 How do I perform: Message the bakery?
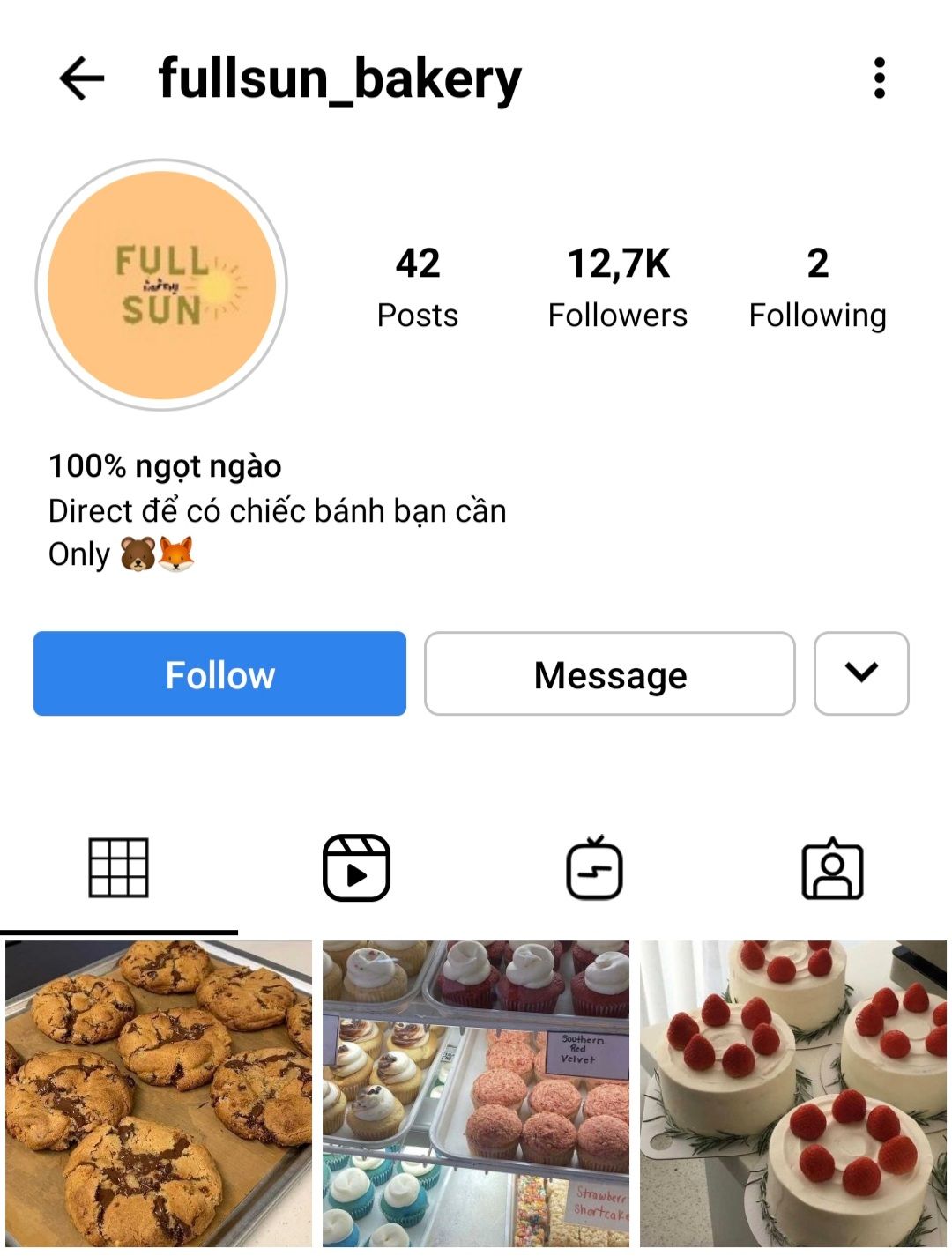(x=609, y=674)
